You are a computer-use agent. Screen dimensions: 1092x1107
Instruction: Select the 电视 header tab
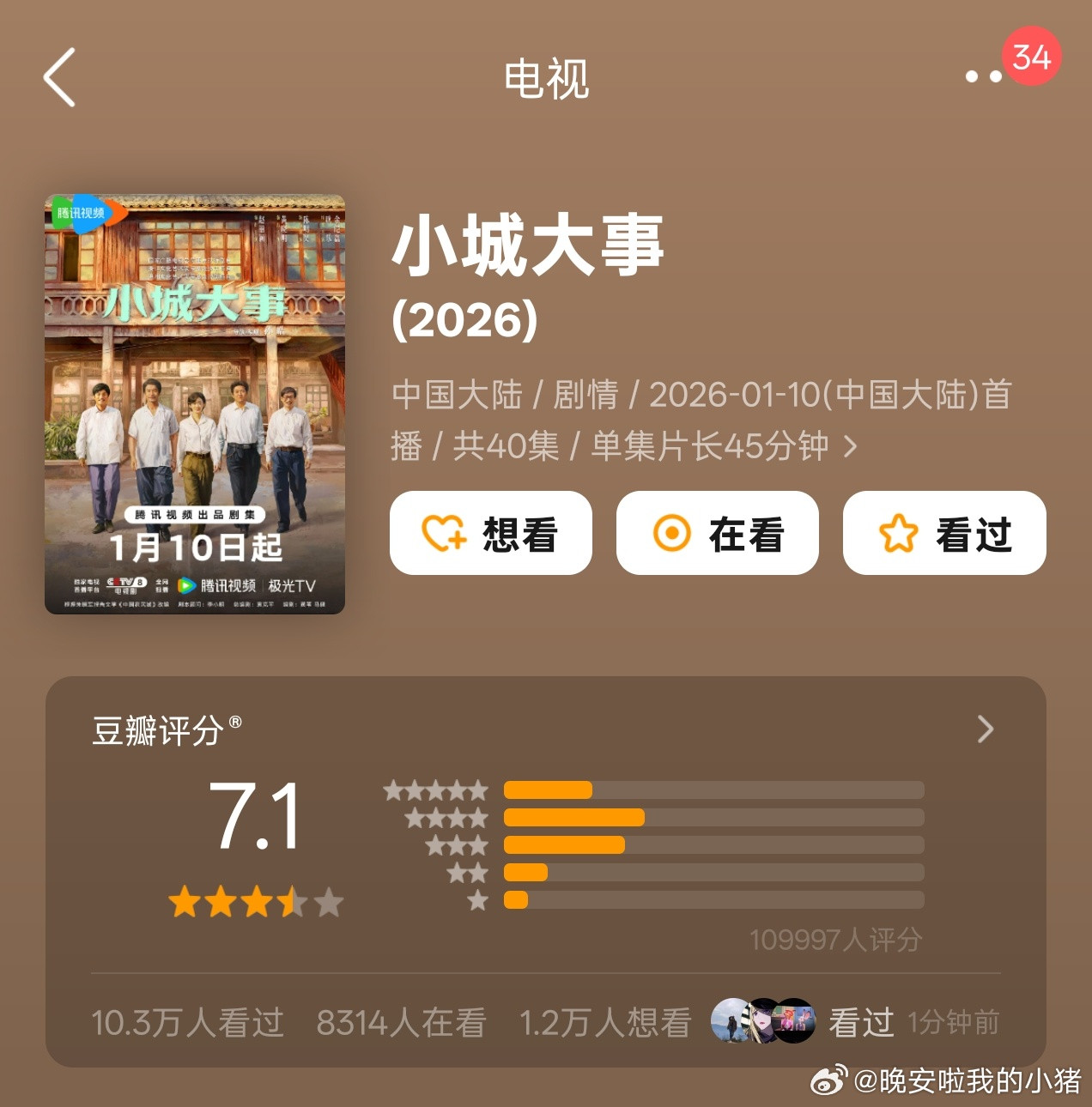tap(546, 80)
